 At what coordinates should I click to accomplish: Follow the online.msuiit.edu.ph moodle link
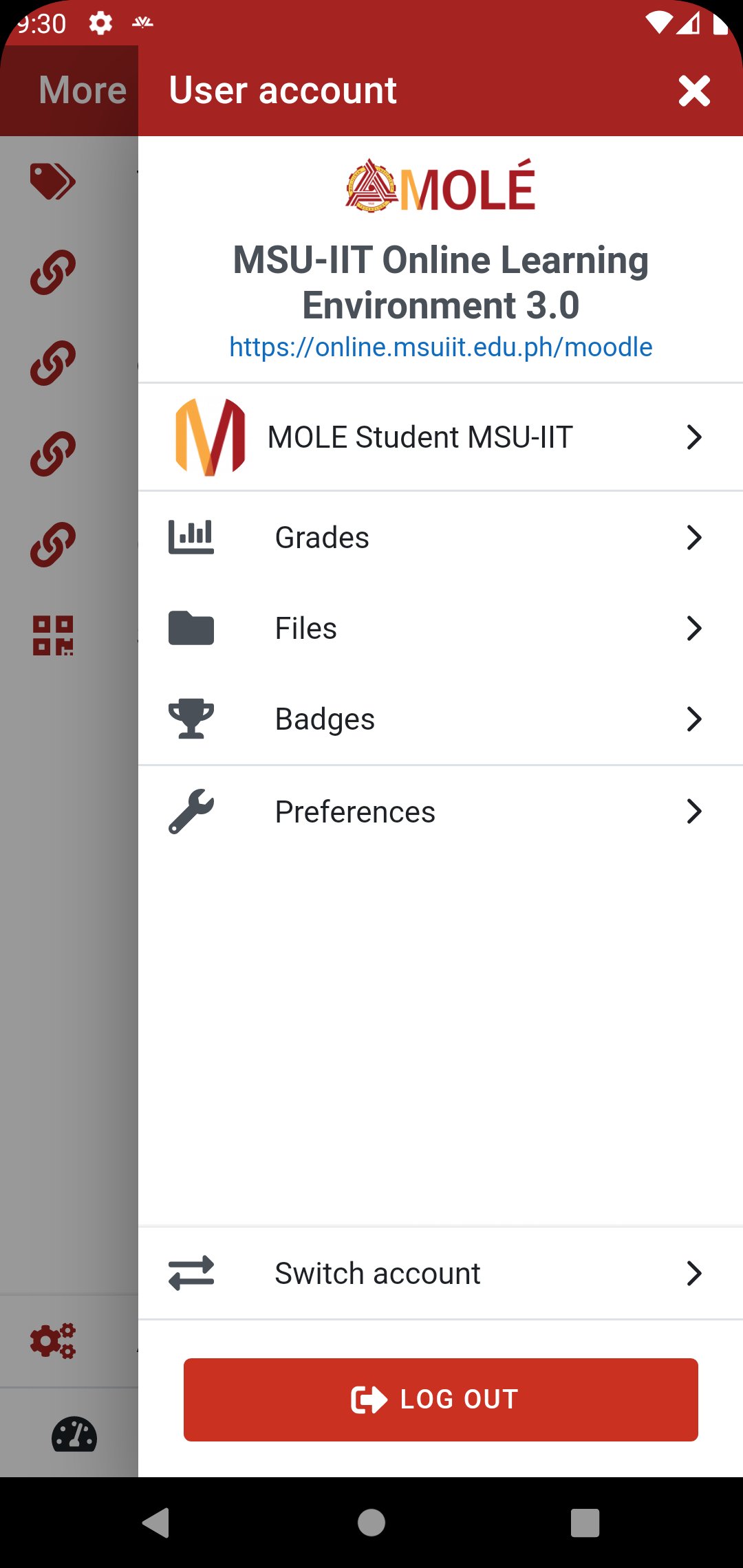[440, 347]
